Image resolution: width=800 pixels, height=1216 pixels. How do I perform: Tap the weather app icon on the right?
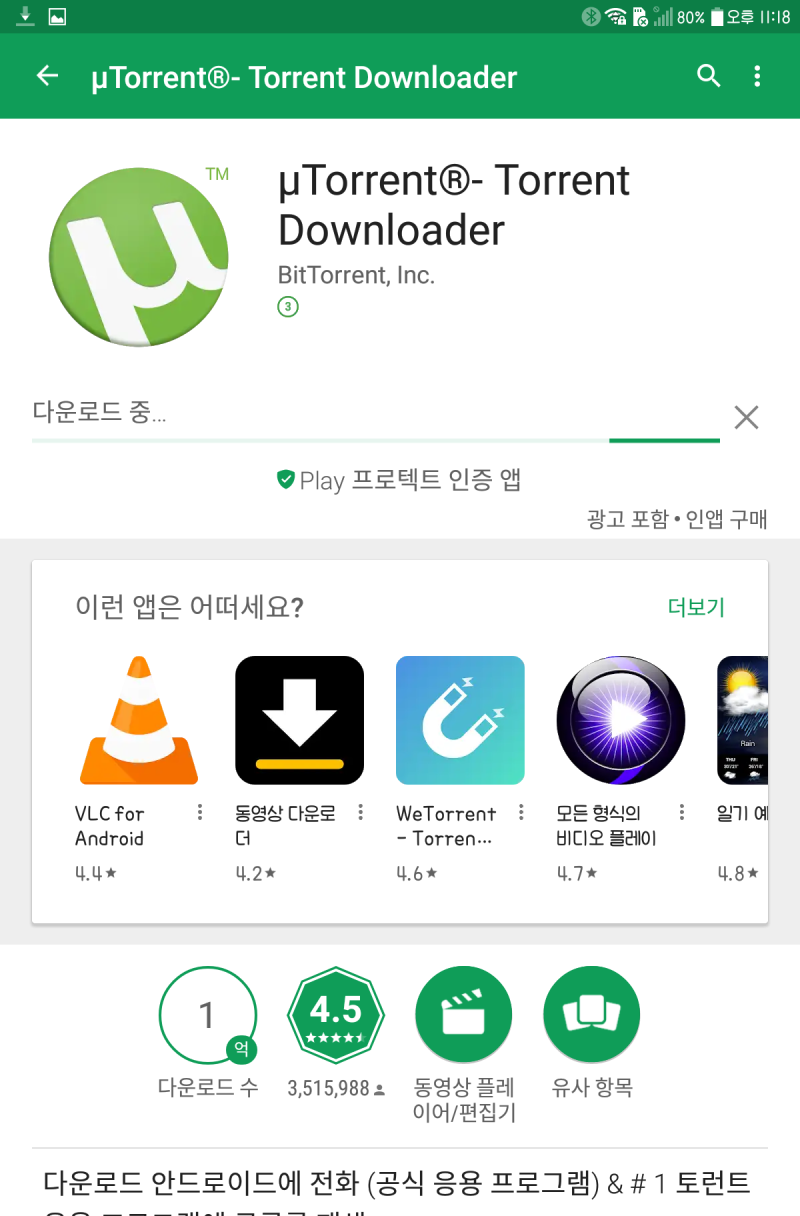pos(745,719)
